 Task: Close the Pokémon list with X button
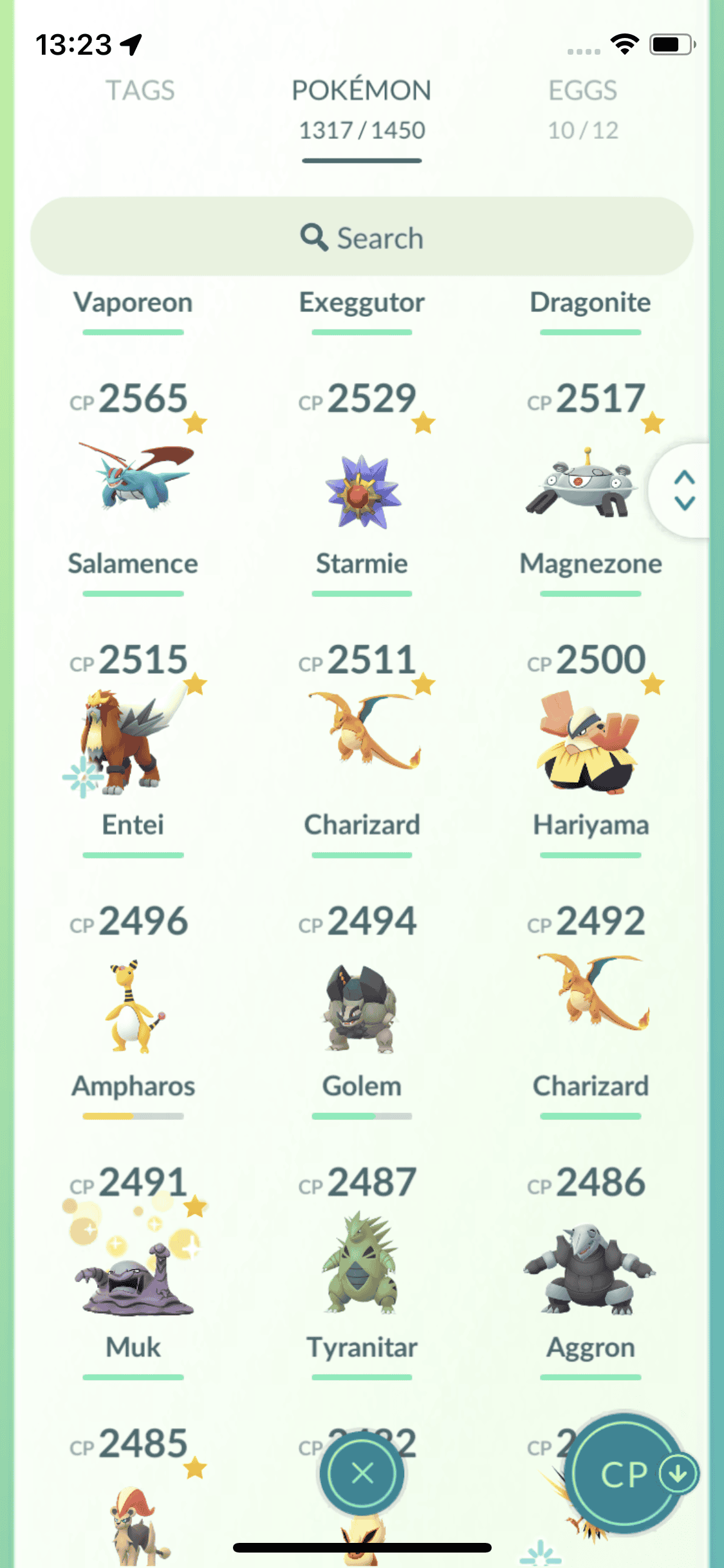tap(362, 1473)
